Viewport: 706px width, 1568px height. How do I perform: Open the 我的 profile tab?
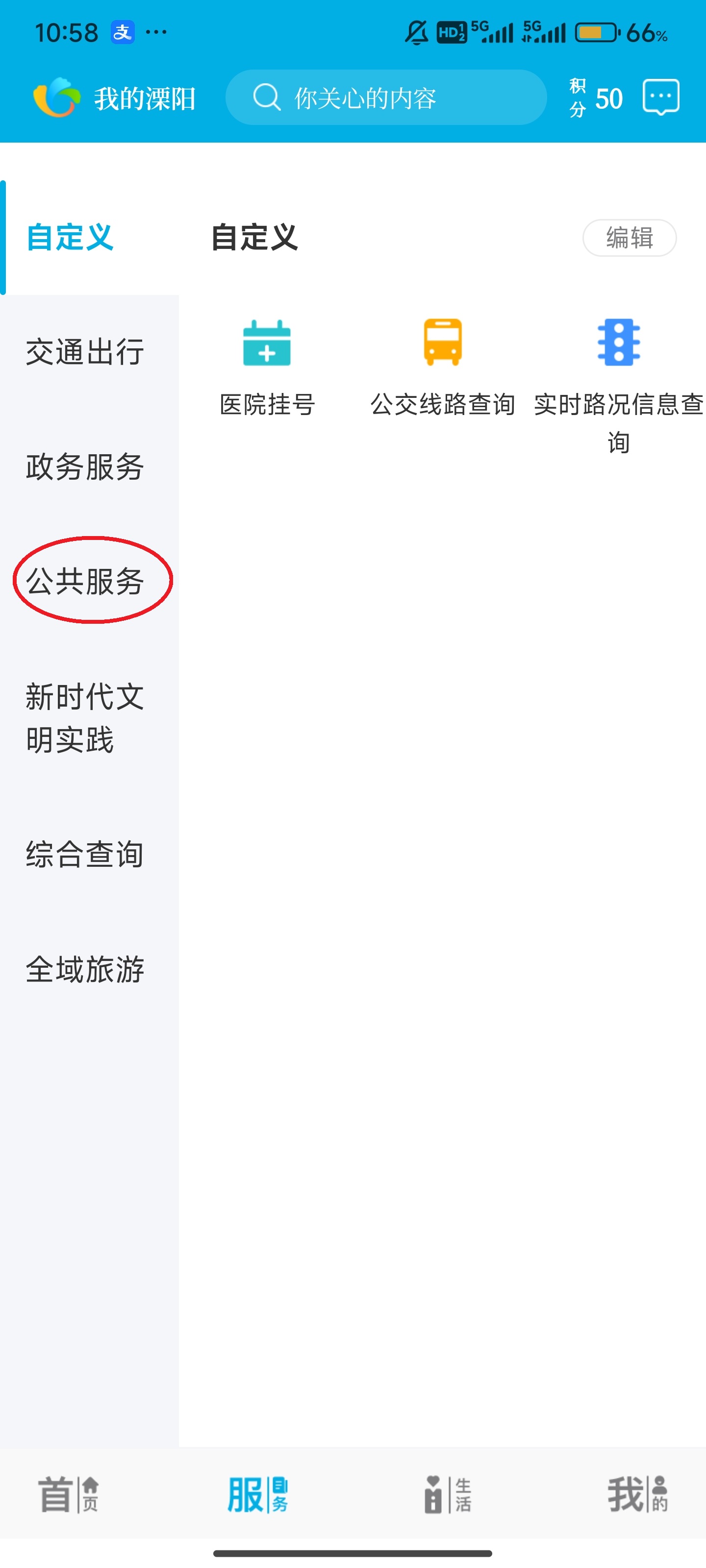637,1494
